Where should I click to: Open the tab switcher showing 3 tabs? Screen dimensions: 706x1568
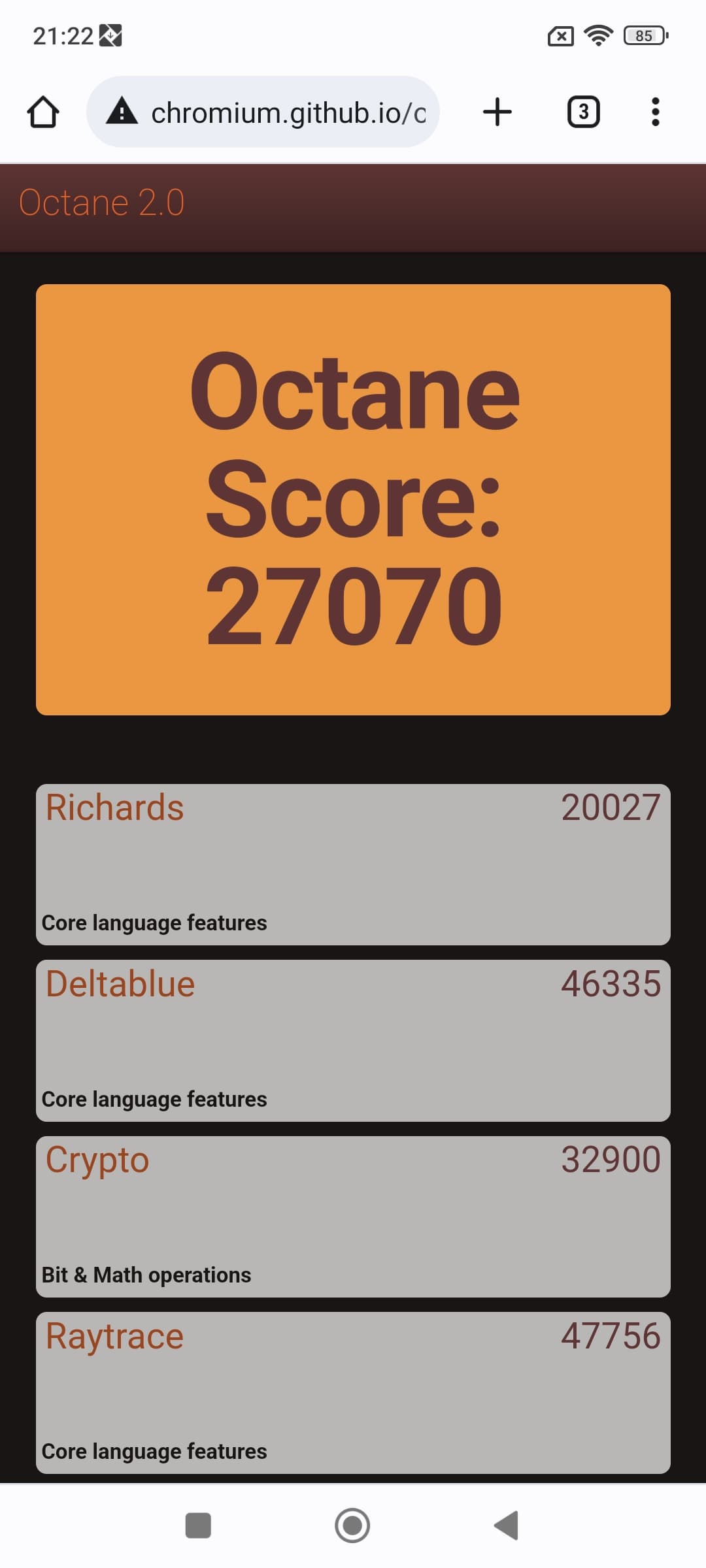[x=583, y=112]
